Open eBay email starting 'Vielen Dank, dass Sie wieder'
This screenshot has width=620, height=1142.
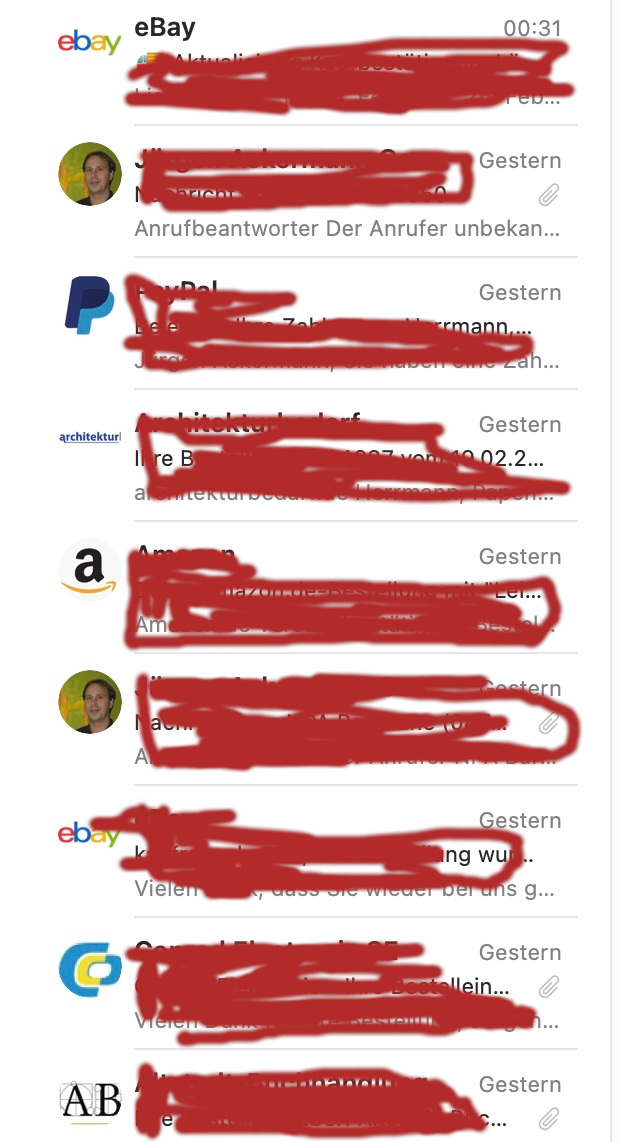click(340, 853)
